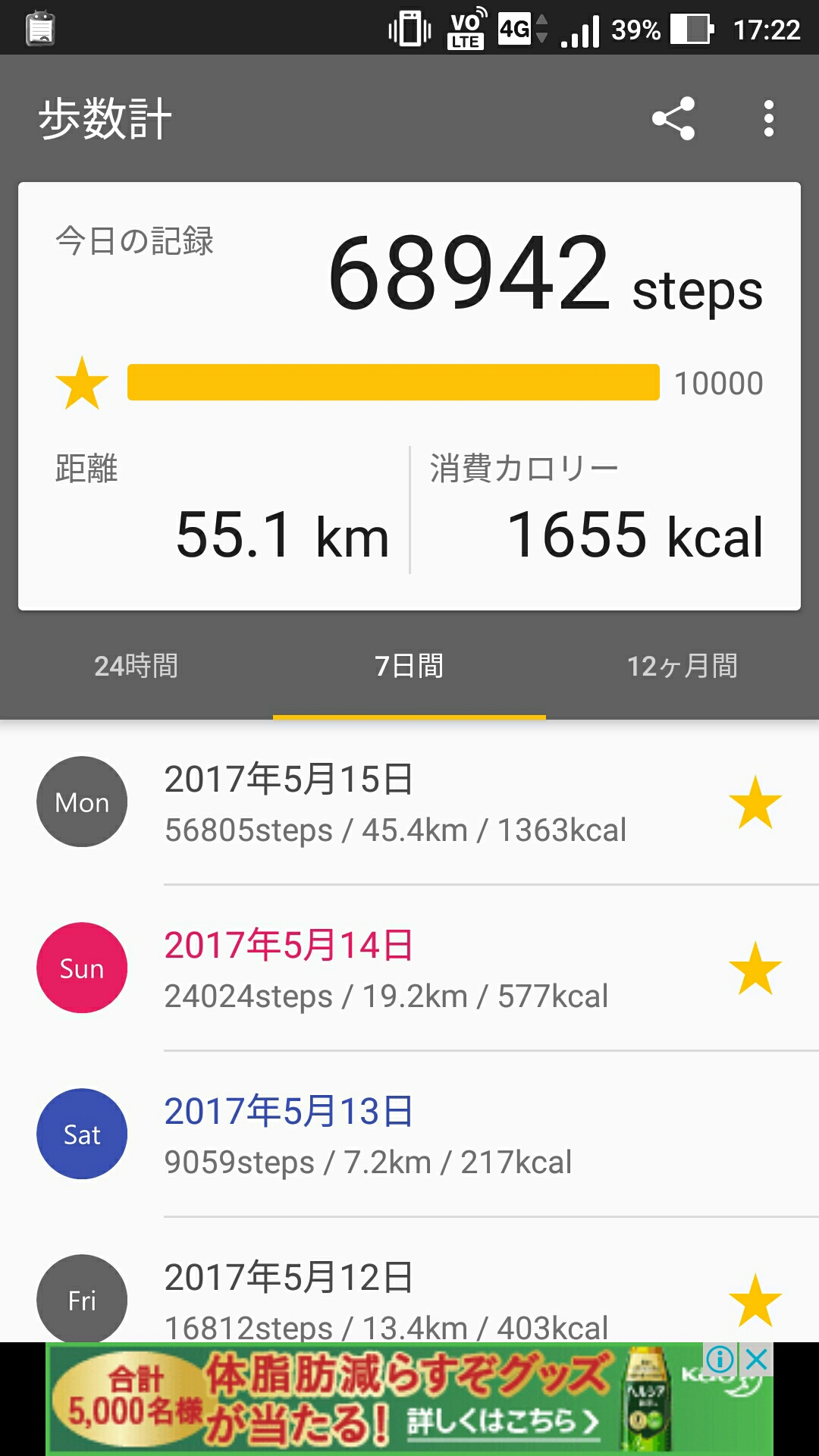Switch to the 24時間 tab
The height and width of the screenshot is (1456, 819).
[x=136, y=666]
